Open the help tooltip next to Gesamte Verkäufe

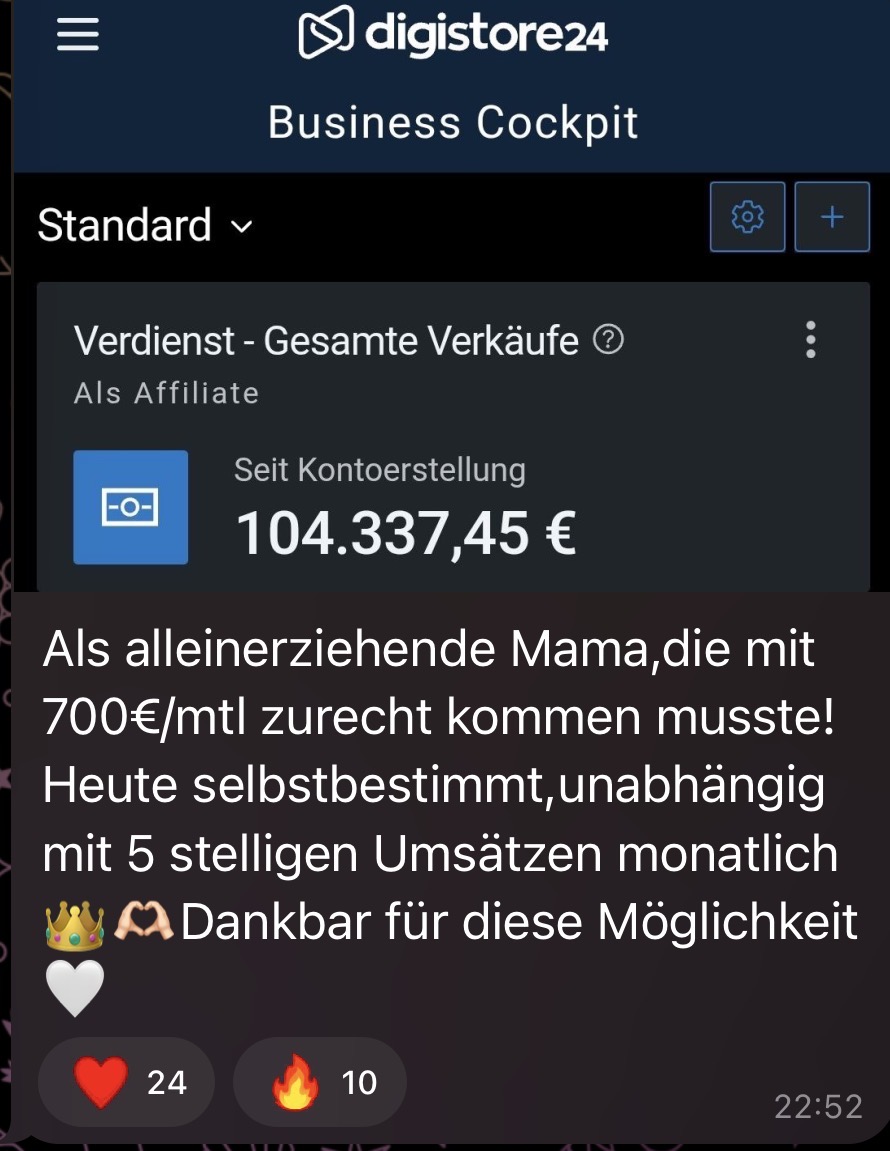[x=610, y=340]
